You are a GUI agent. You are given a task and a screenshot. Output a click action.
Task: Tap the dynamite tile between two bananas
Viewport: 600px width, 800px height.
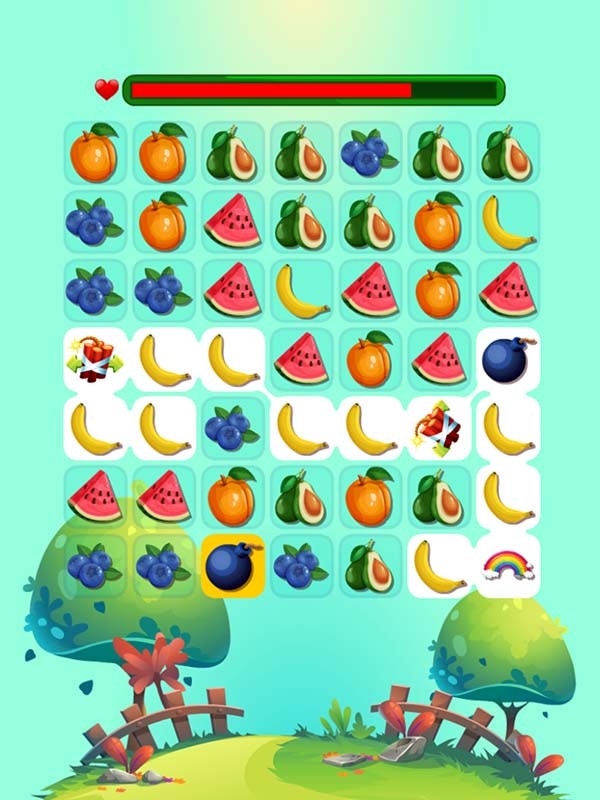[439, 428]
